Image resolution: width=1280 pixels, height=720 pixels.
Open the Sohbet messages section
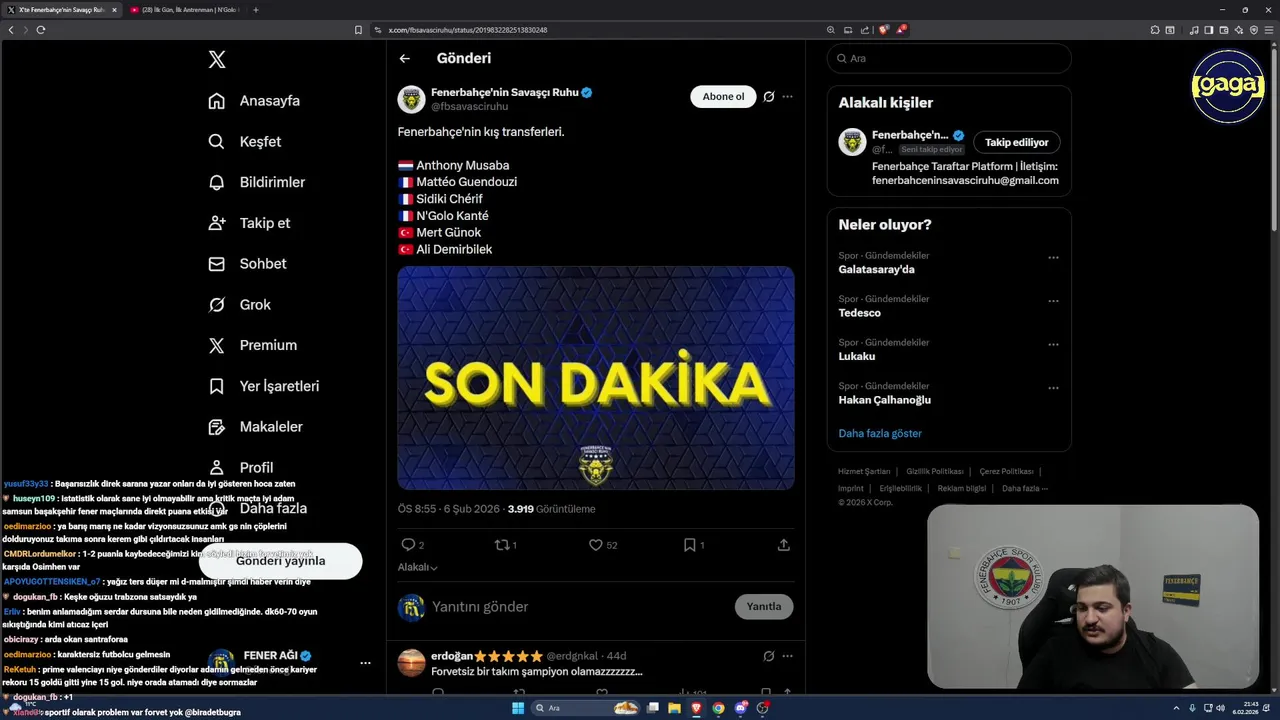click(x=248, y=264)
